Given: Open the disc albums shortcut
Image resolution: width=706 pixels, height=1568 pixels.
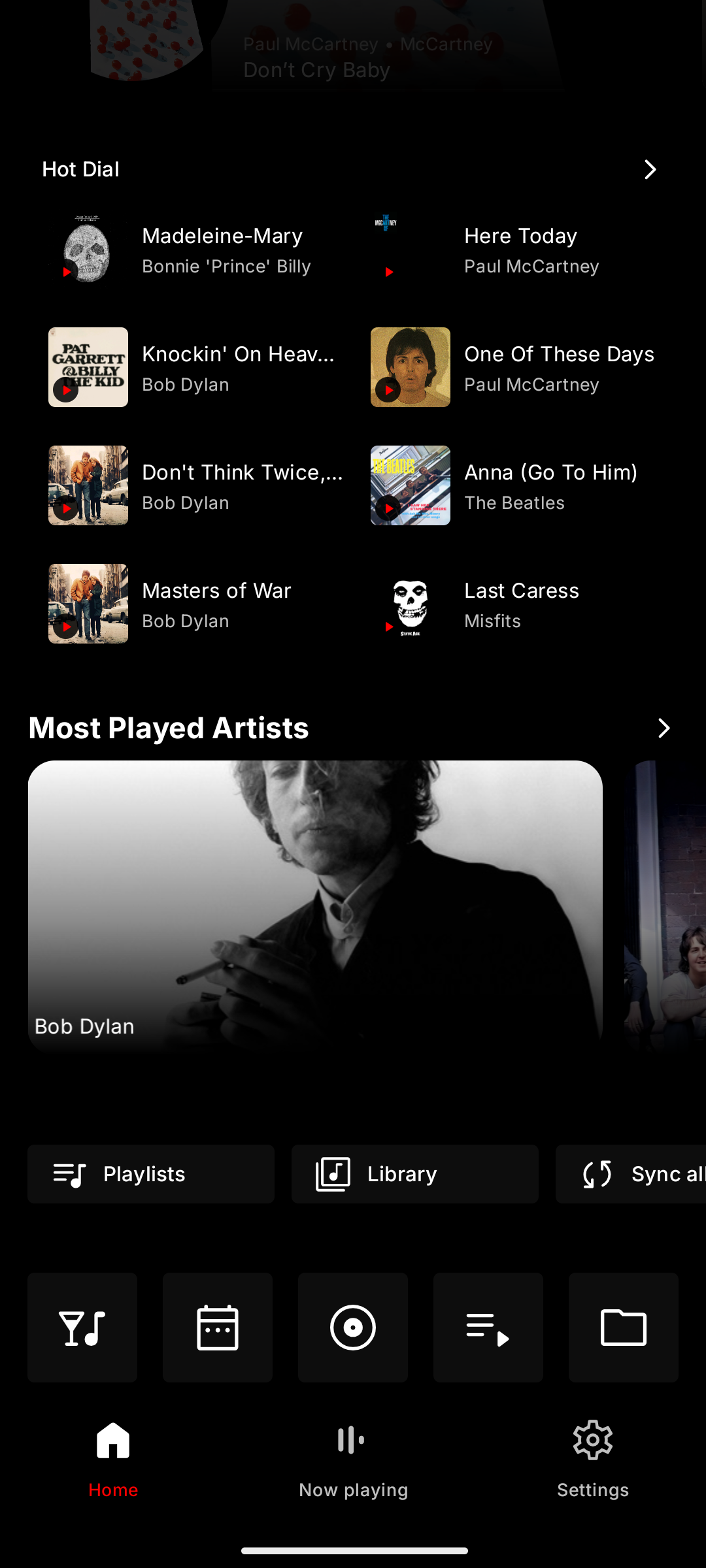Looking at the screenshot, I should pos(353,1328).
